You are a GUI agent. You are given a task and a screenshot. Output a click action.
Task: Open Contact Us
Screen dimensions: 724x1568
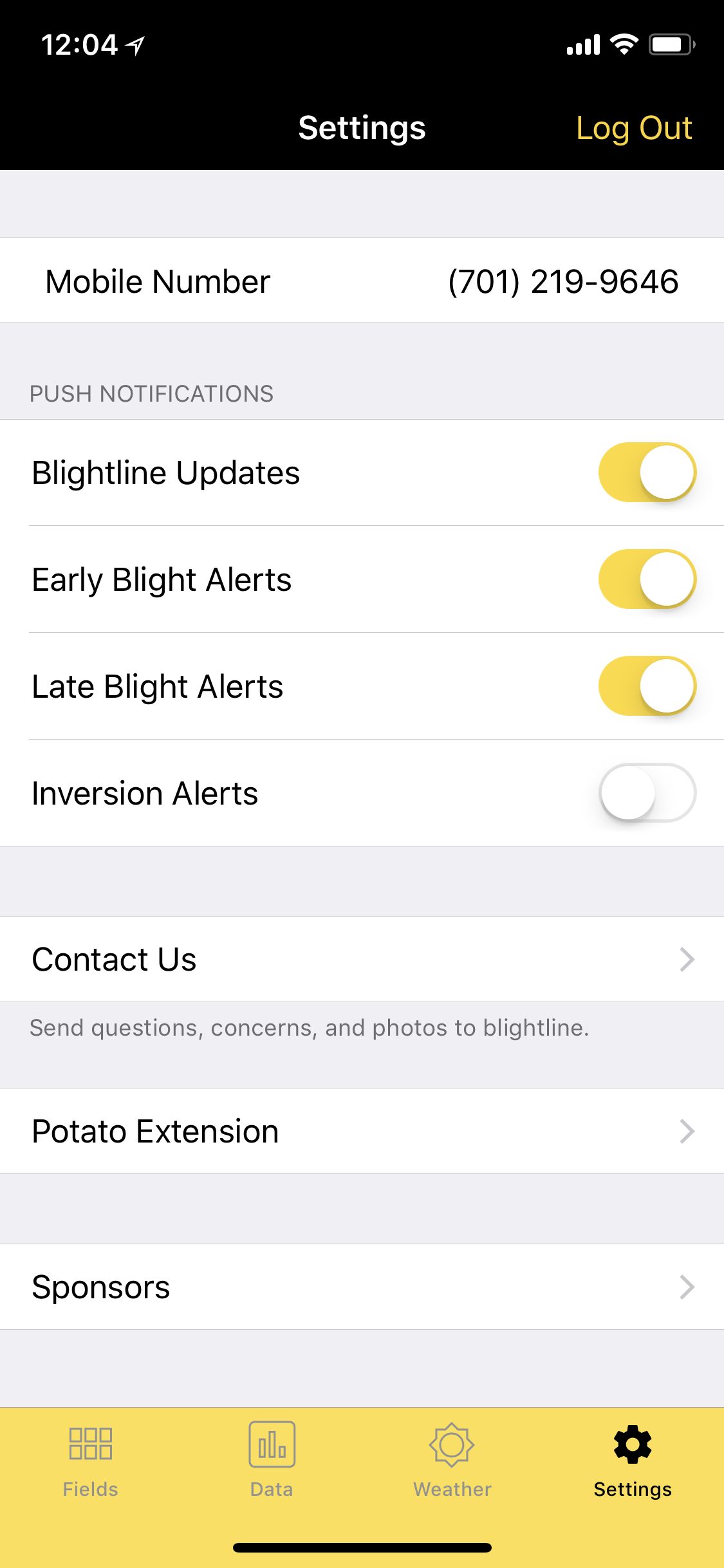pyautogui.click(x=362, y=959)
